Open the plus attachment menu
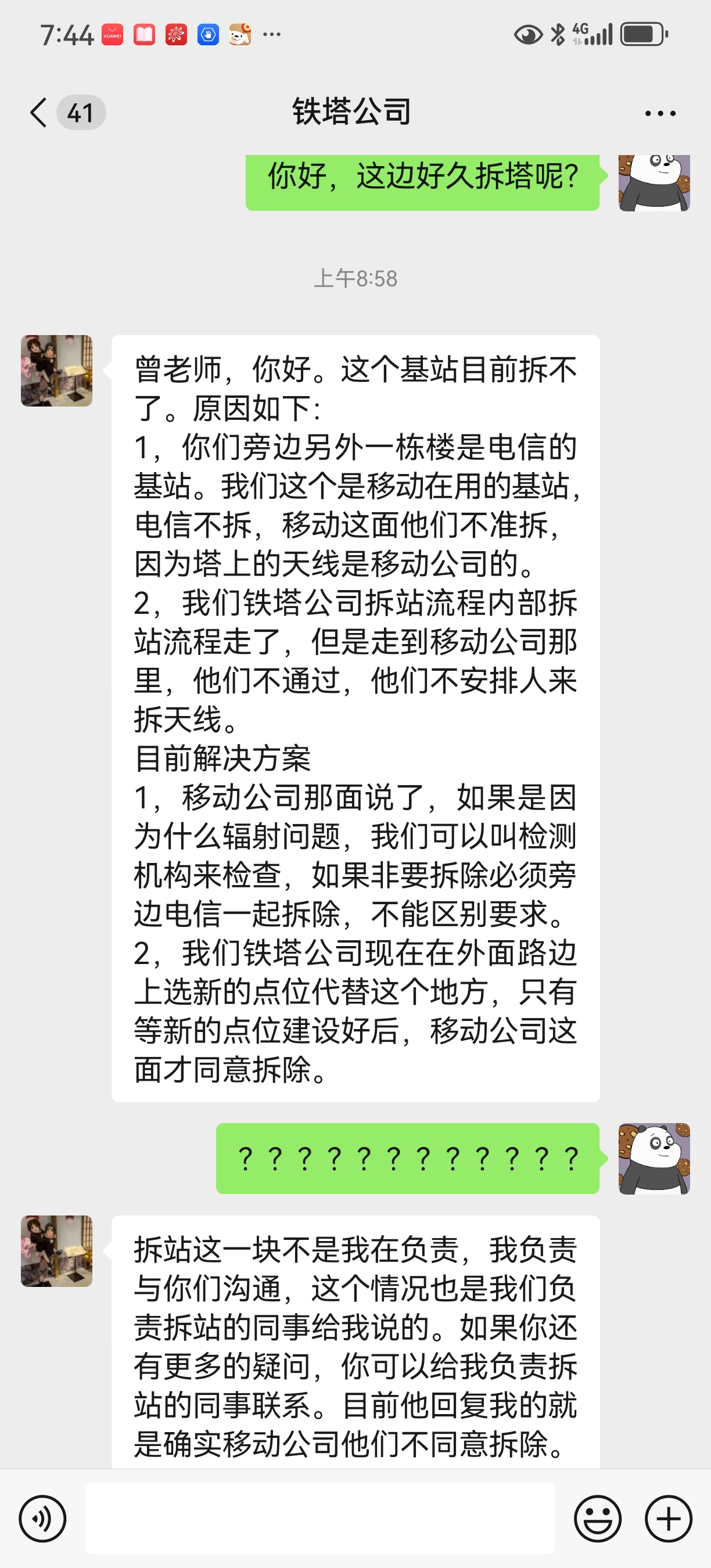711x1568 pixels. [x=669, y=1519]
